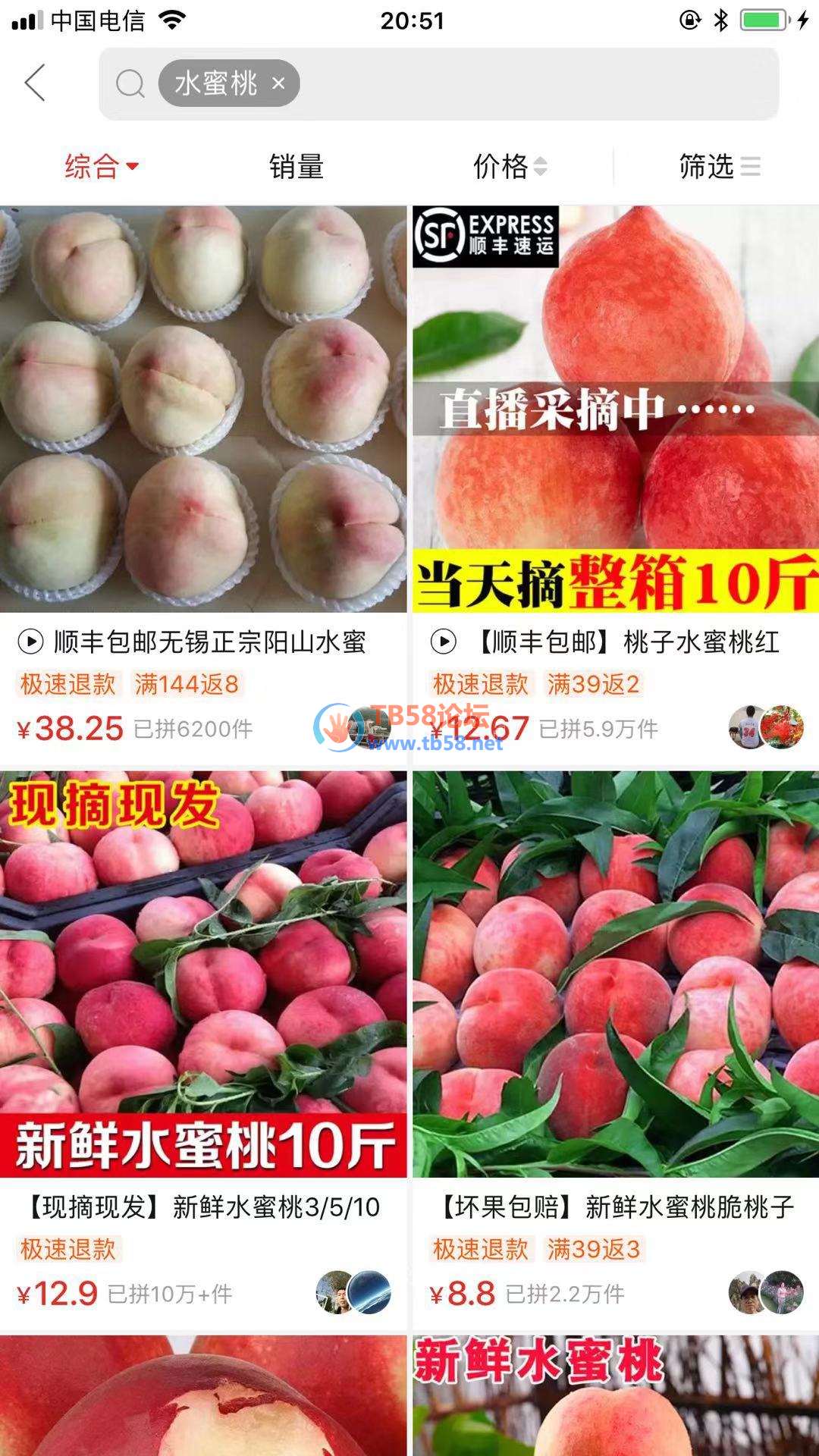The width and height of the screenshot is (819, 1456).
Task: Remove the 水蜜桃 search chip
Action: (278, 83)
